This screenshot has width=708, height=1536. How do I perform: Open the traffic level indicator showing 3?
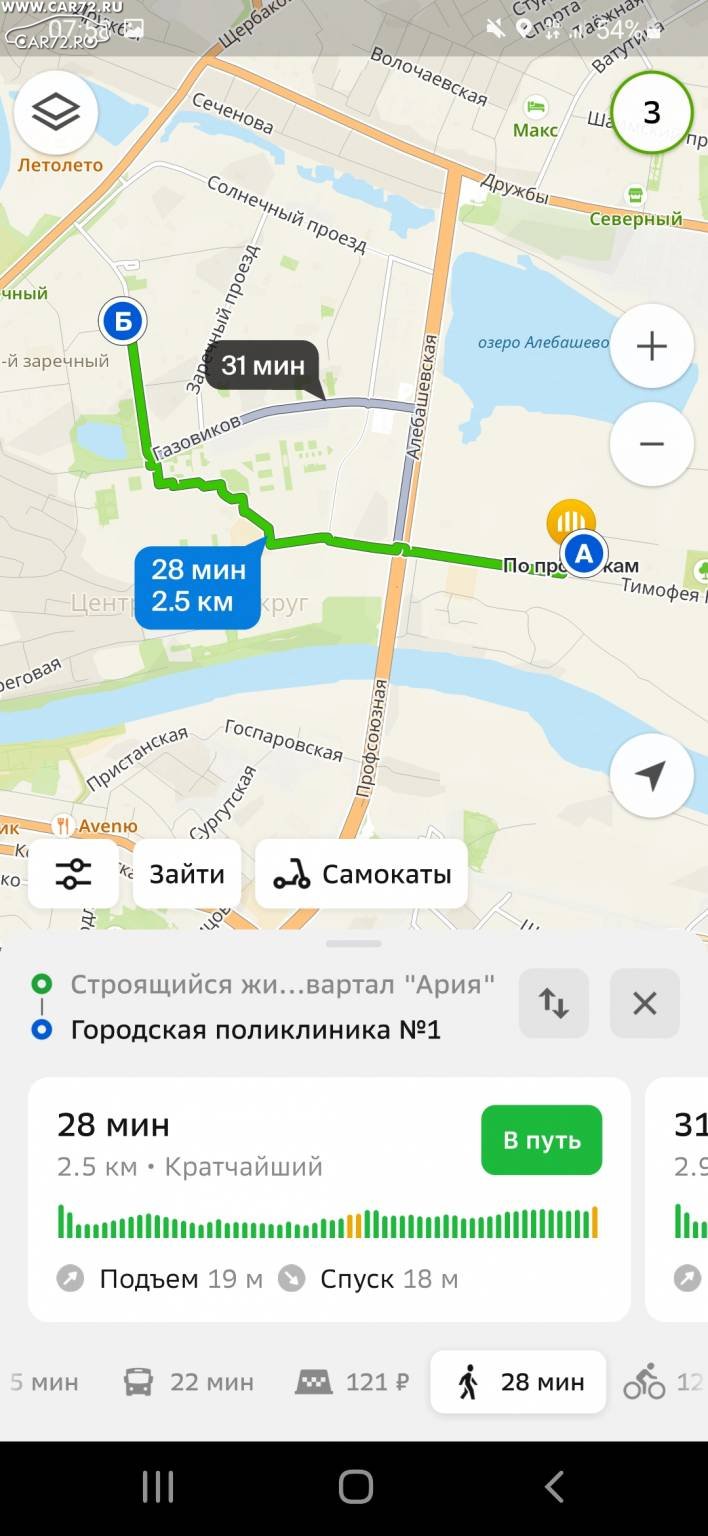pyautogui.click(x=652, y=112)
